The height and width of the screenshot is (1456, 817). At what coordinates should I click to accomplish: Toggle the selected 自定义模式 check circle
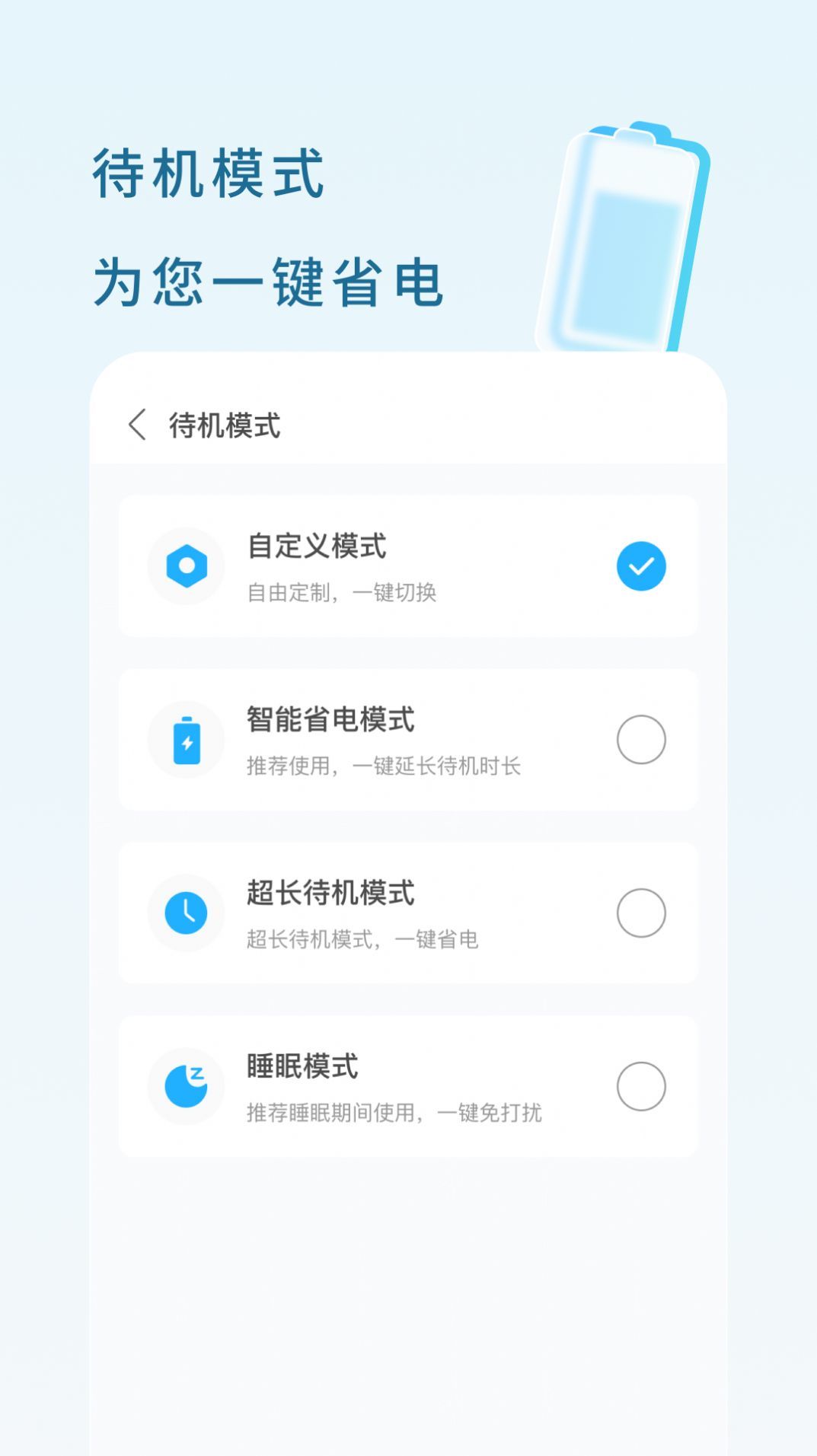point(642,566)
